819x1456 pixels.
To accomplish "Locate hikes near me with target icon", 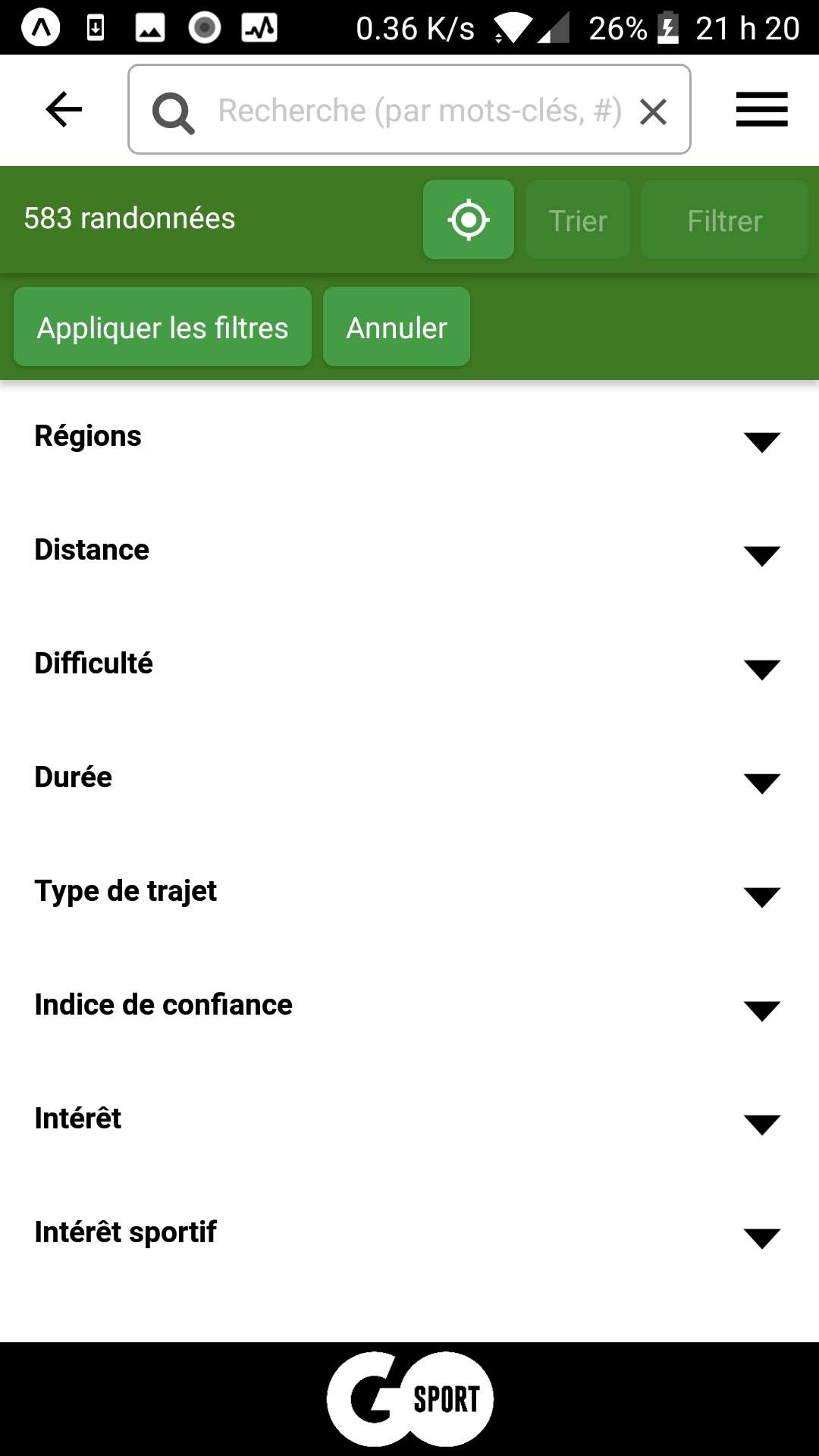I will click(469, 220).
